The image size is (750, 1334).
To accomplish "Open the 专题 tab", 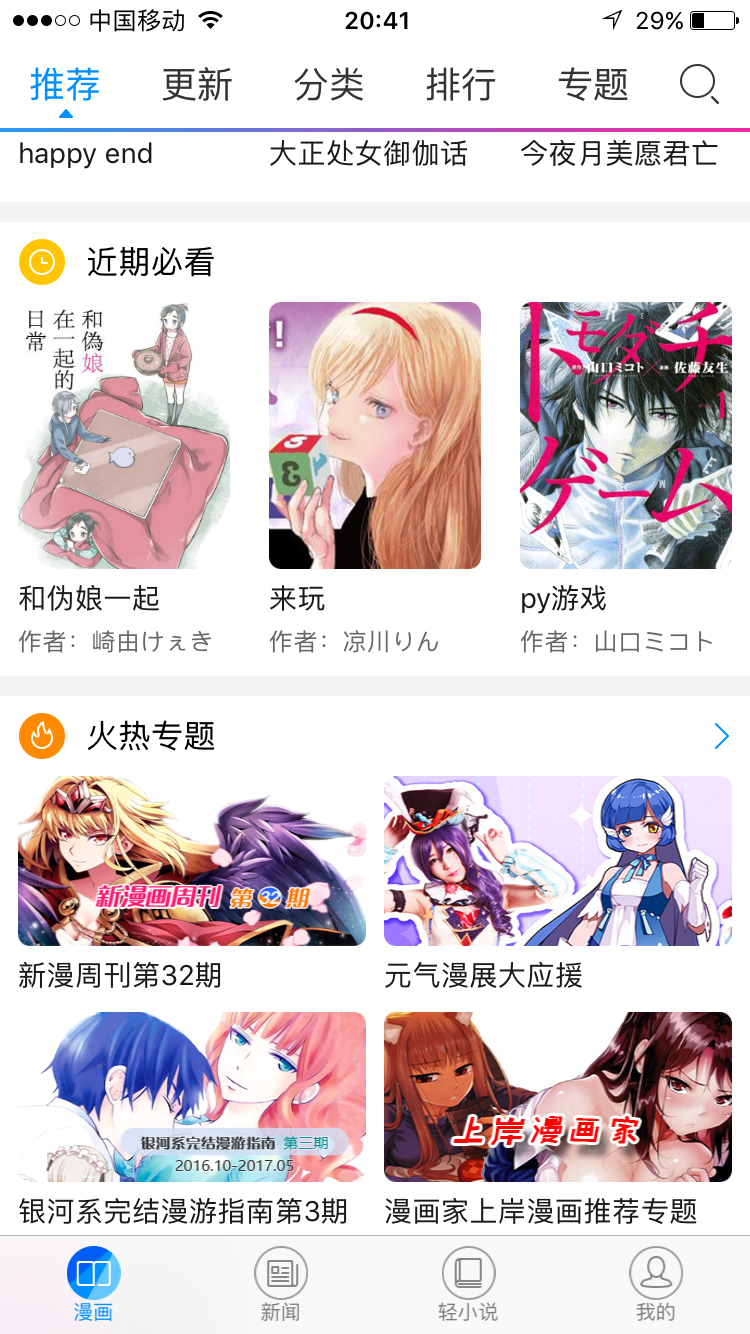I will point(593,85).
